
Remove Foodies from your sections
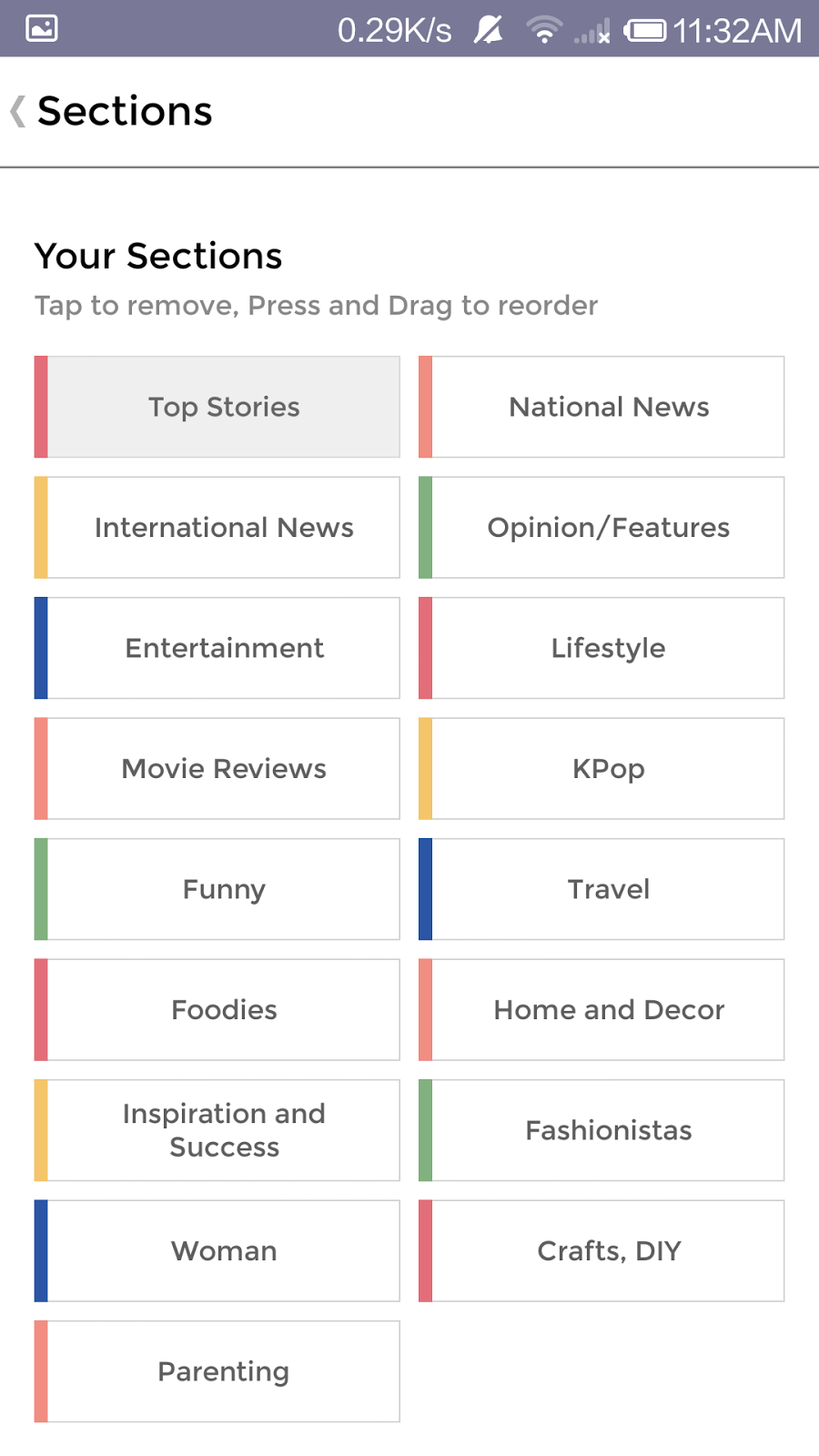coord(224,1010)
